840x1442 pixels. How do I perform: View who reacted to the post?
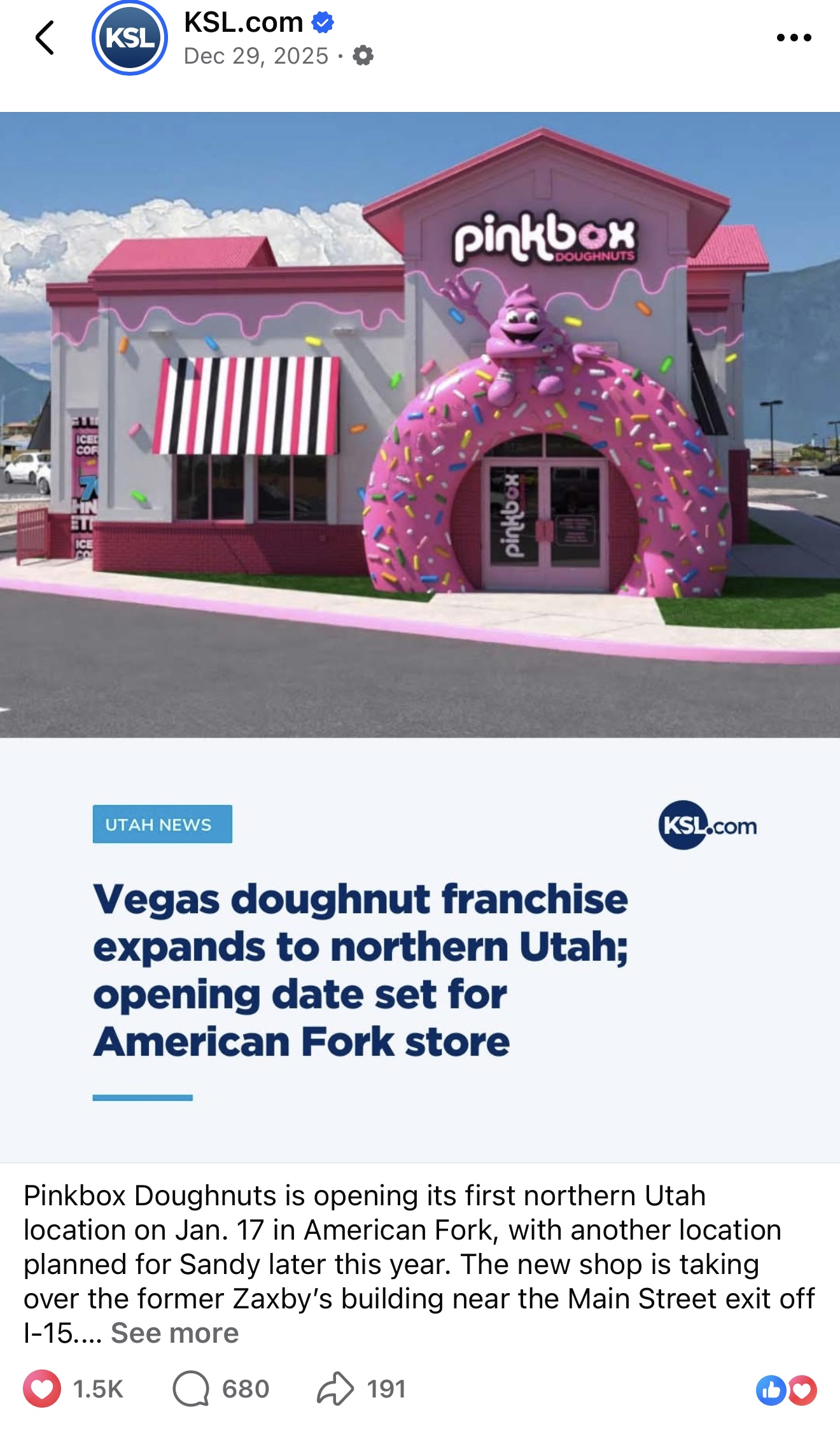coord(786,1390)
